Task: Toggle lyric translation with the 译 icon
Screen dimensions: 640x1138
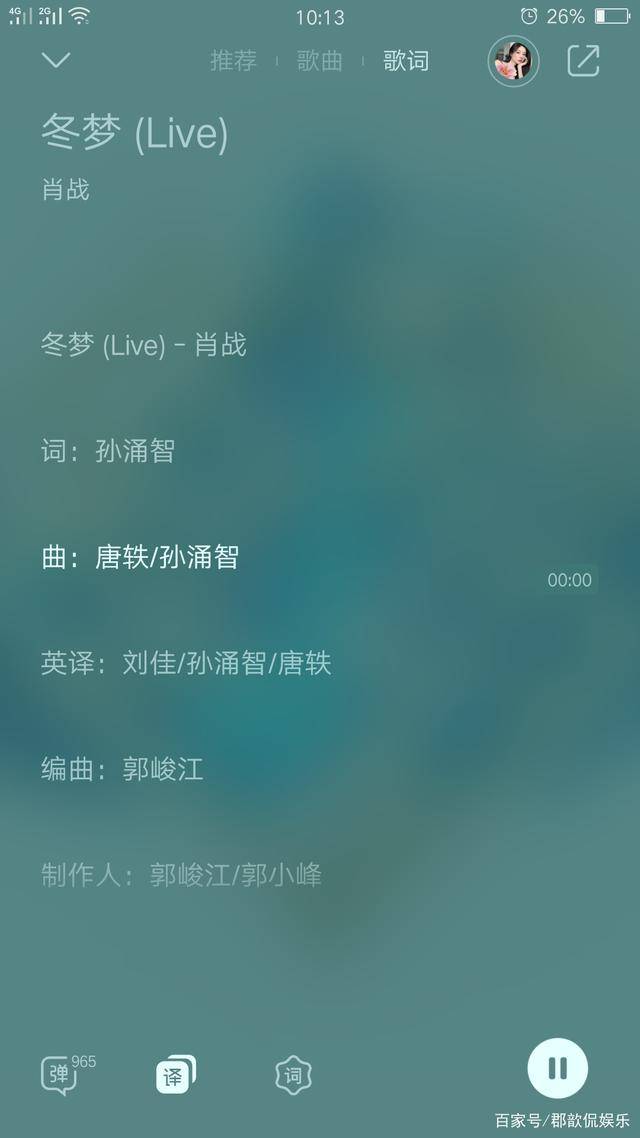Action: [x=175, y=1075]
